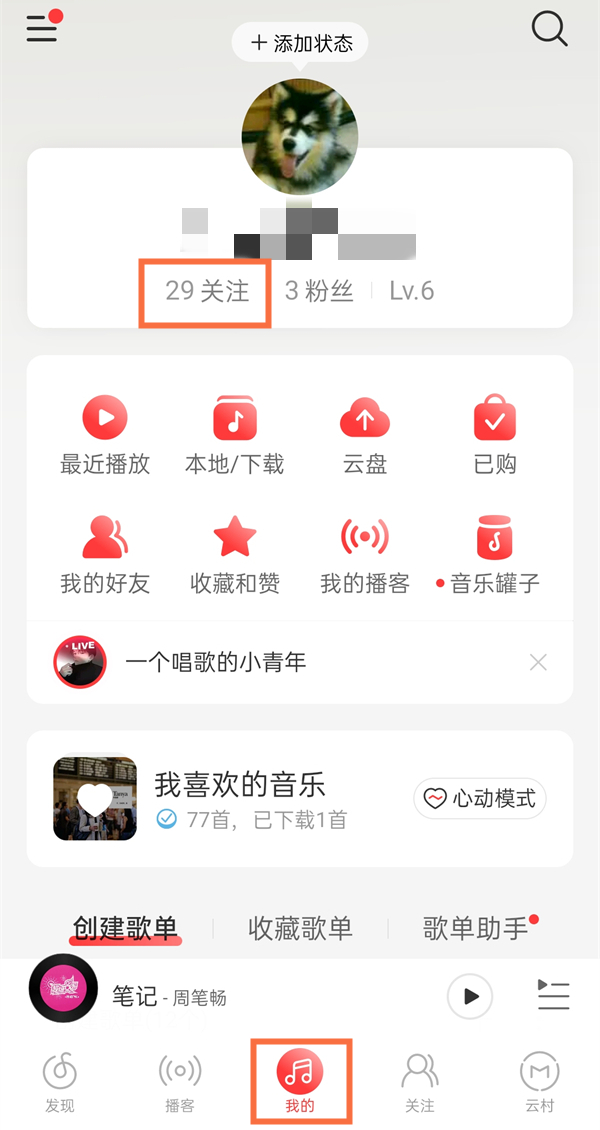Image resolution: width=600 pixels, height=1130 pixels.
Task: Open the 29 关注 following list
Action: [207, 291]
